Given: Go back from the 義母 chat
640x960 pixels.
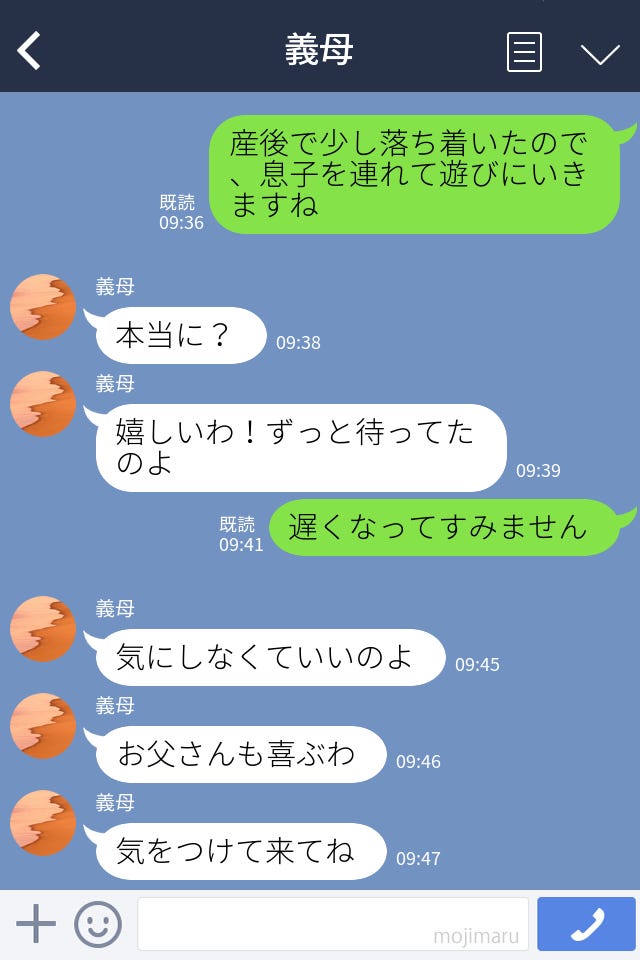Looking at the screenshot, I should pyautogui.click(x=30, y=50).
